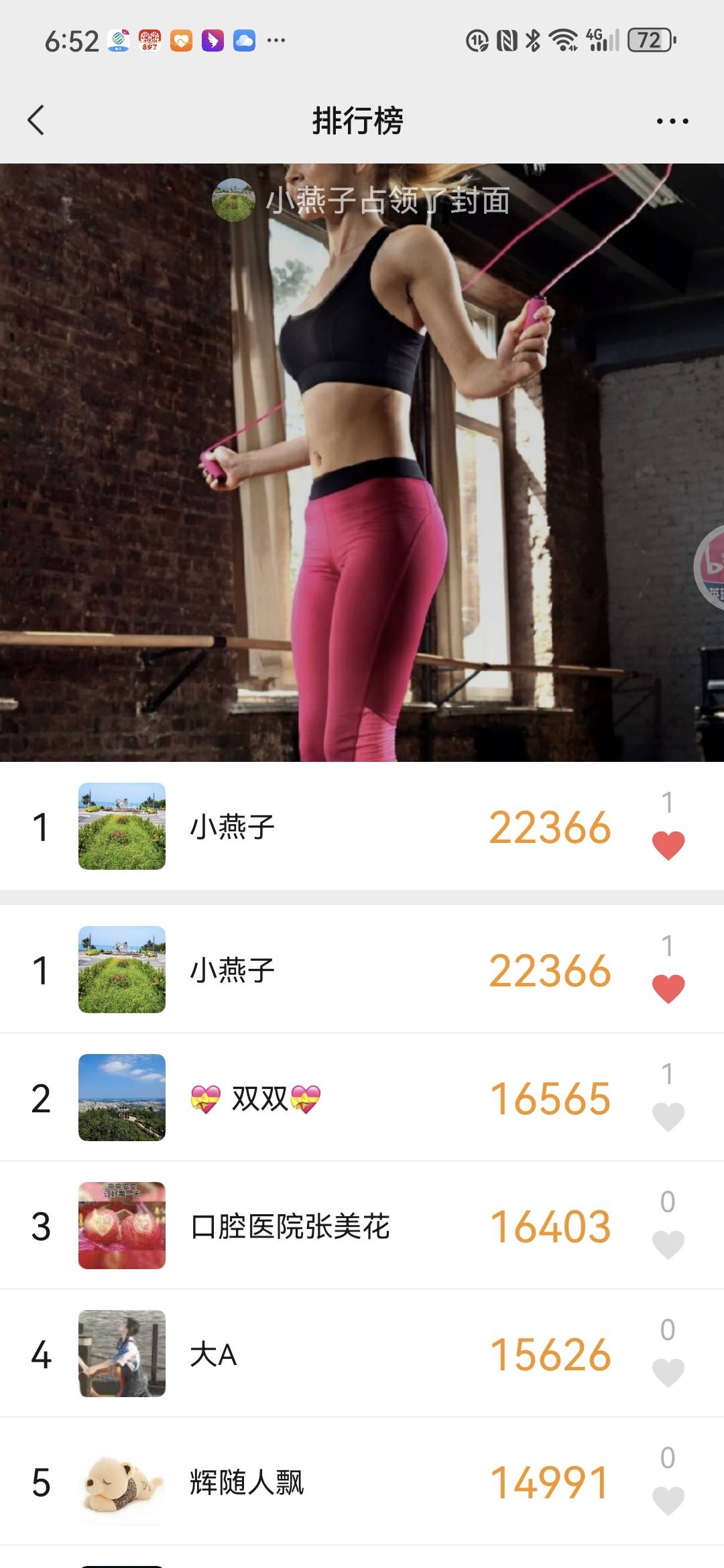Tap 大A's profile picture

point(122,1354)
